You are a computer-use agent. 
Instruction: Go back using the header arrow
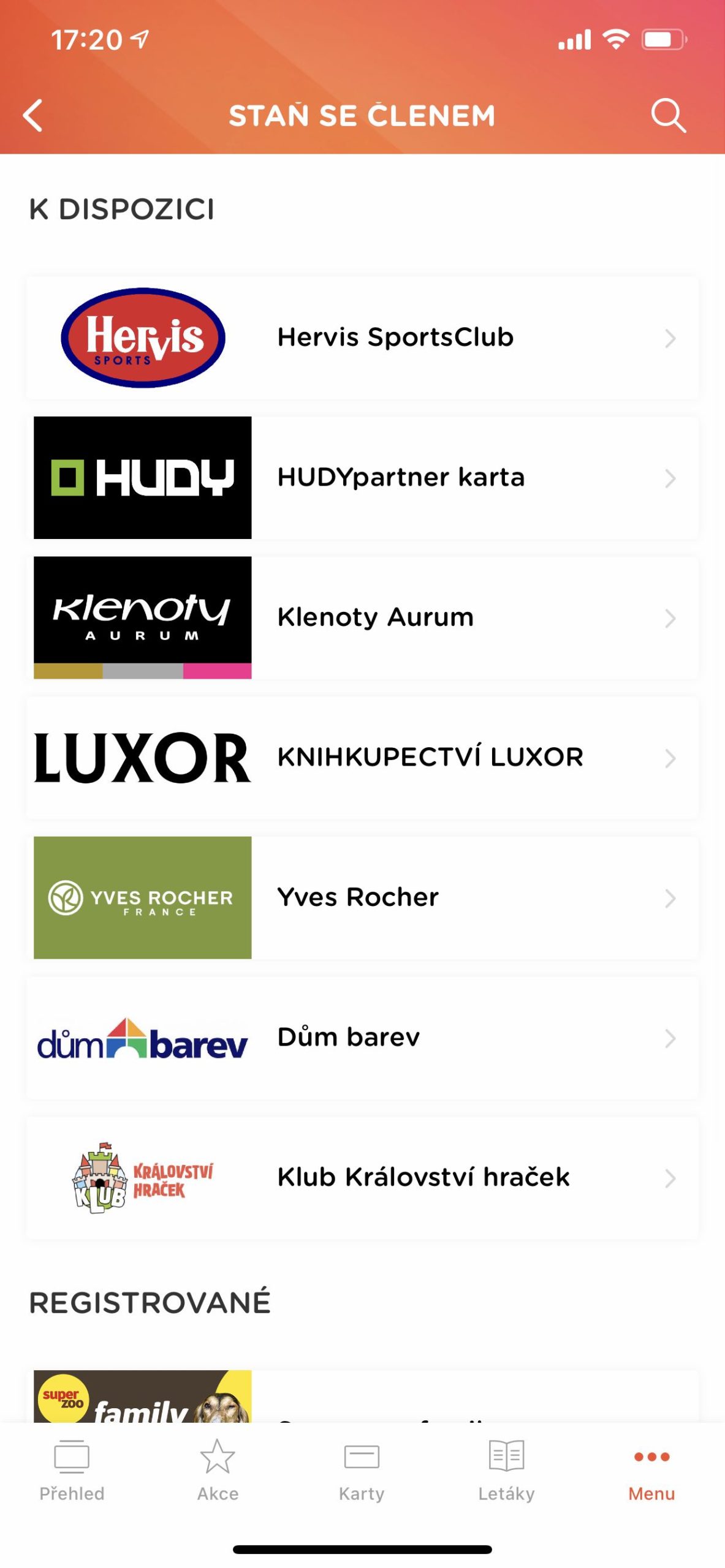[x=33, y=116]
